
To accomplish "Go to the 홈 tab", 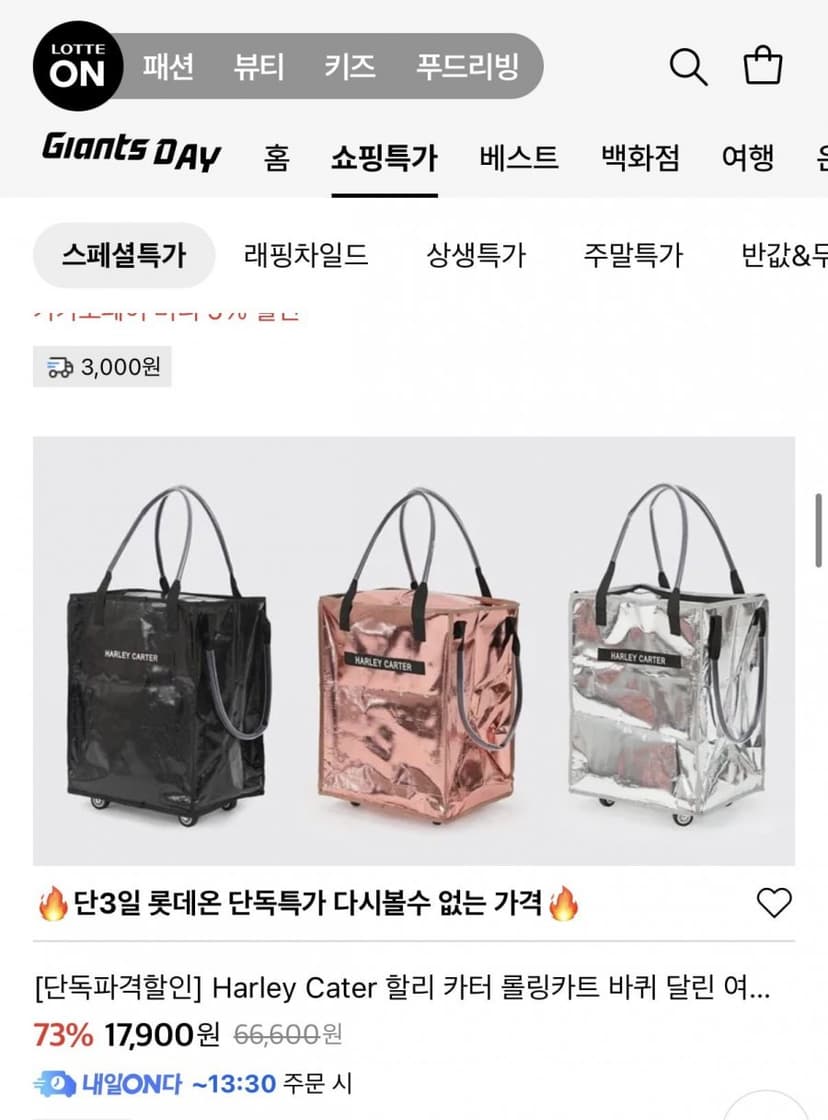I will 276,158.
